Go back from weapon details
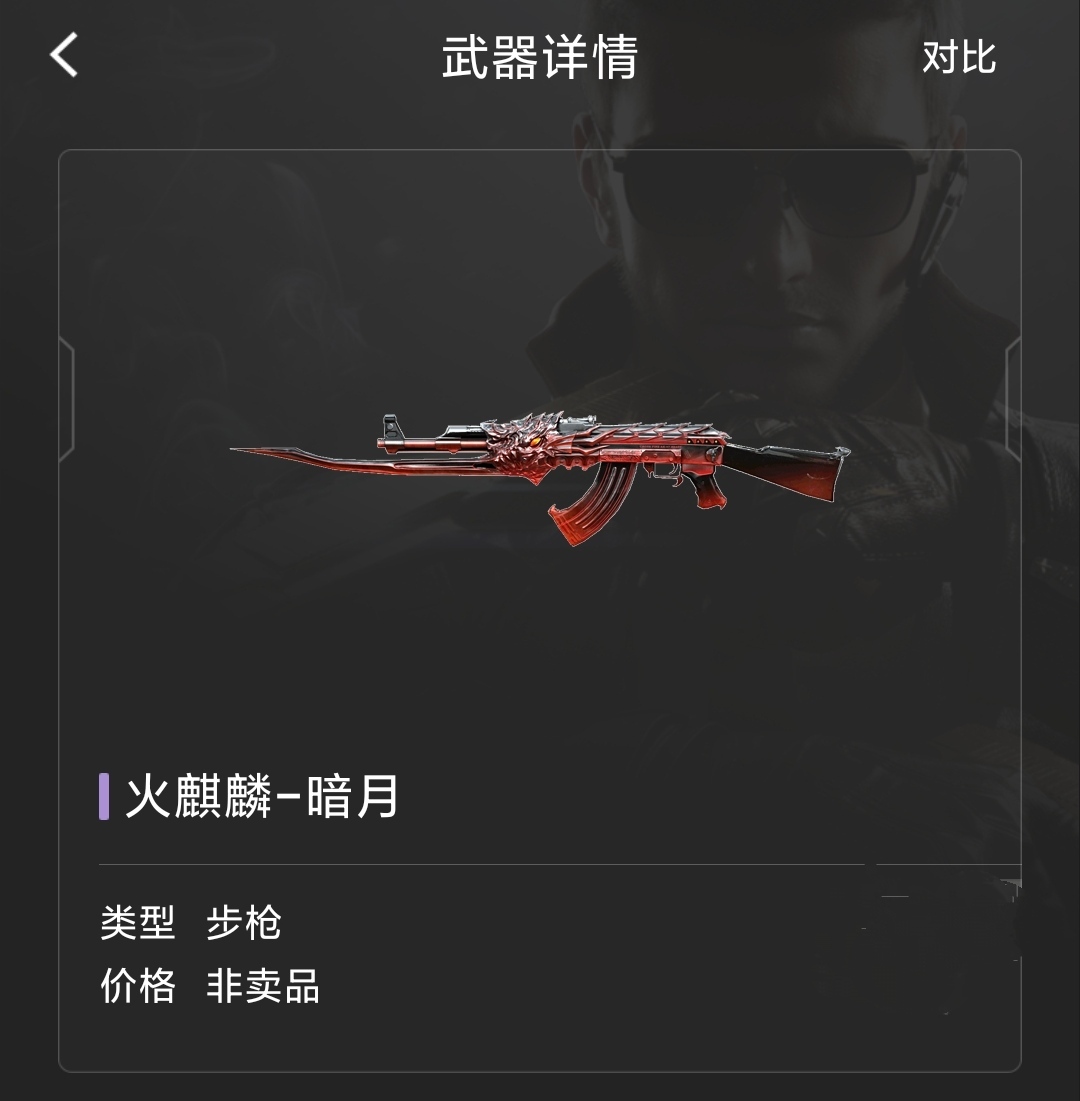 click(x=64, y=55)
